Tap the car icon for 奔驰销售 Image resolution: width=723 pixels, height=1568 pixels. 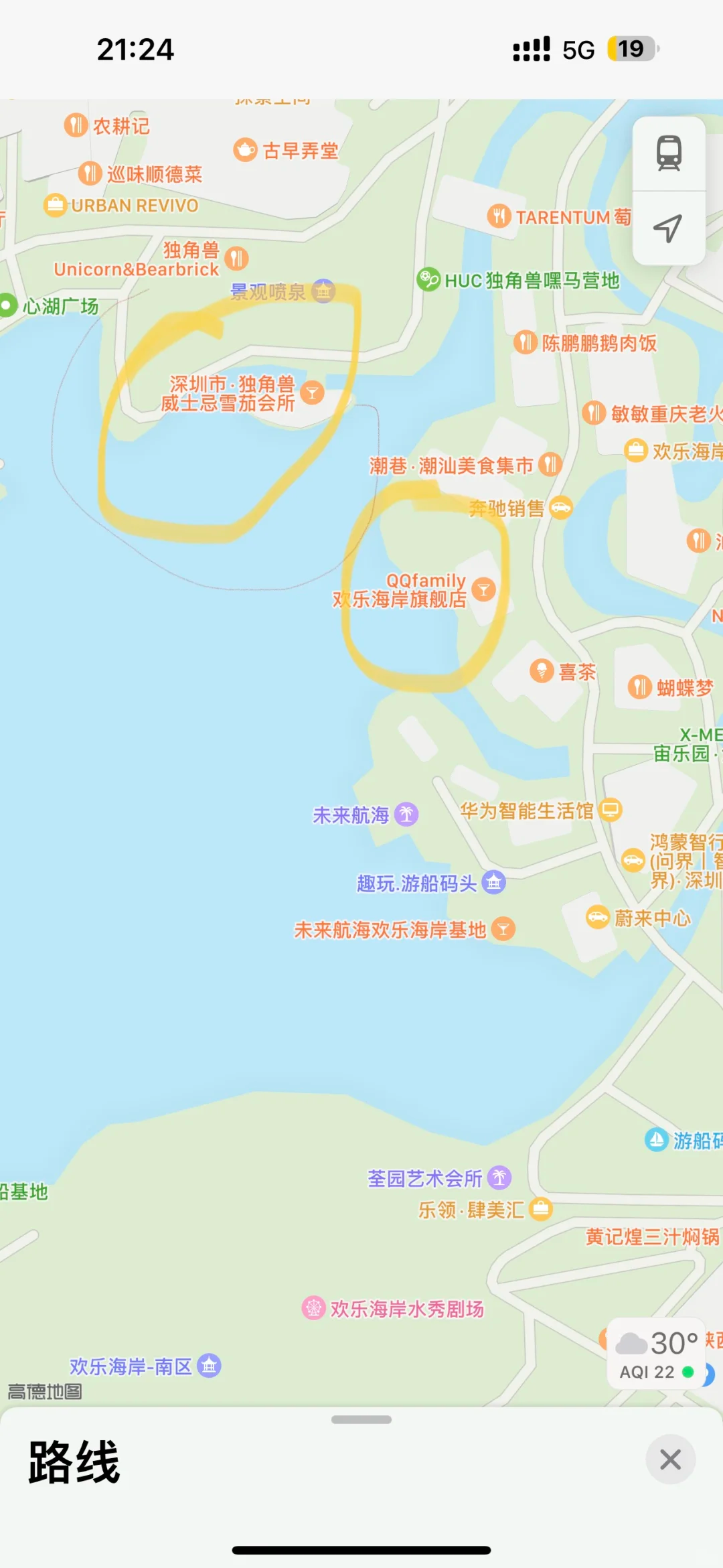[560, 509]
